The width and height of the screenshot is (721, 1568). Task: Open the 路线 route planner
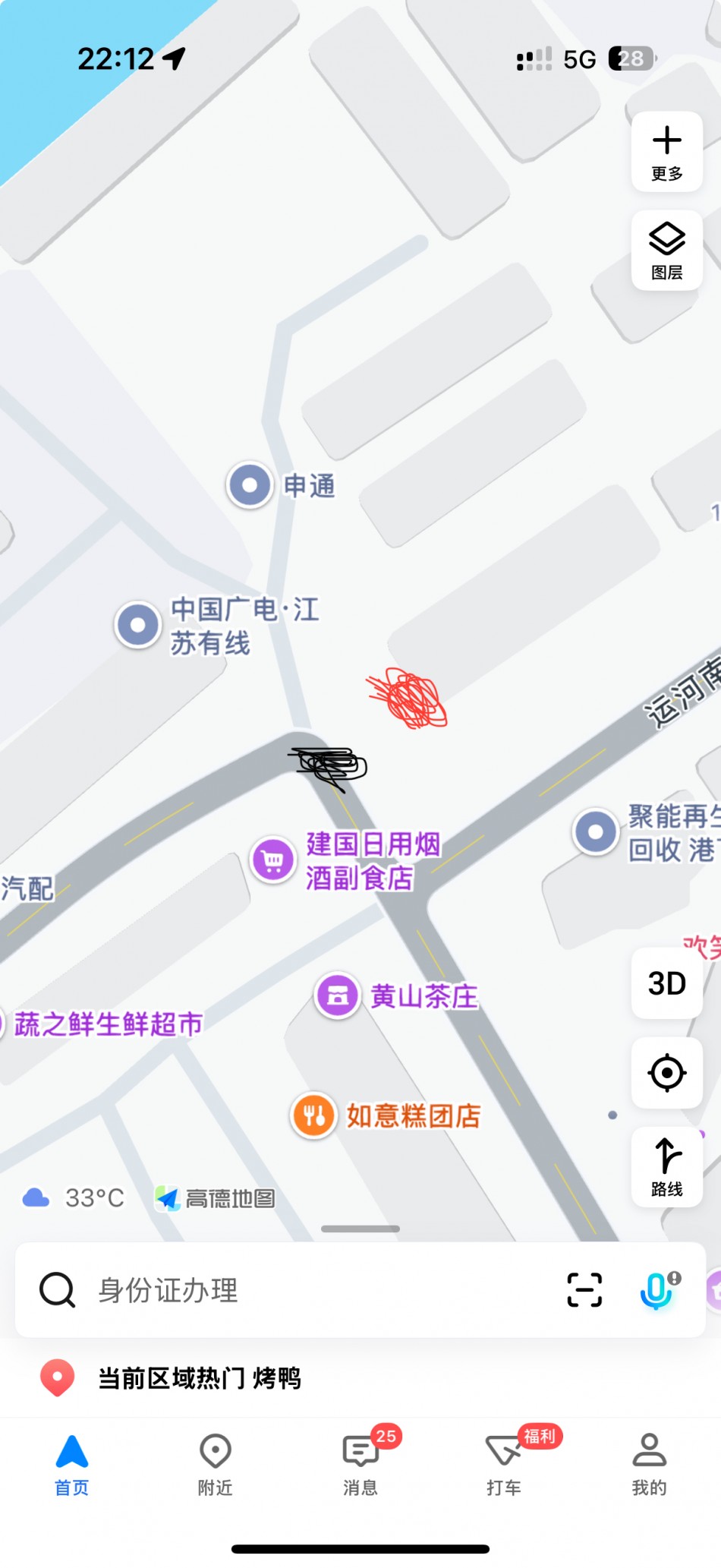click(x=666, y=1167)
